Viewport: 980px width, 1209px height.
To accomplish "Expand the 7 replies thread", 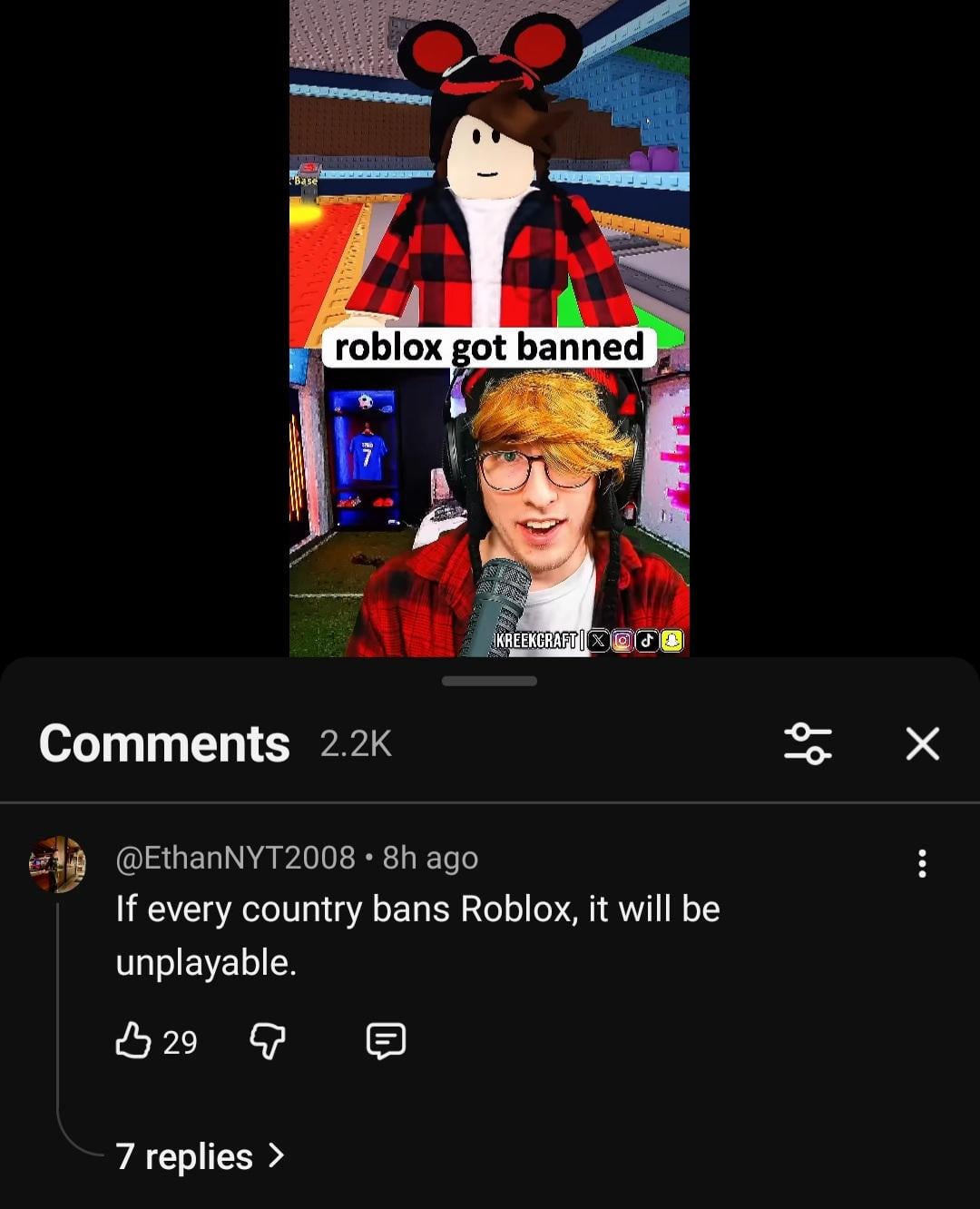I will tap(200, 1156).
